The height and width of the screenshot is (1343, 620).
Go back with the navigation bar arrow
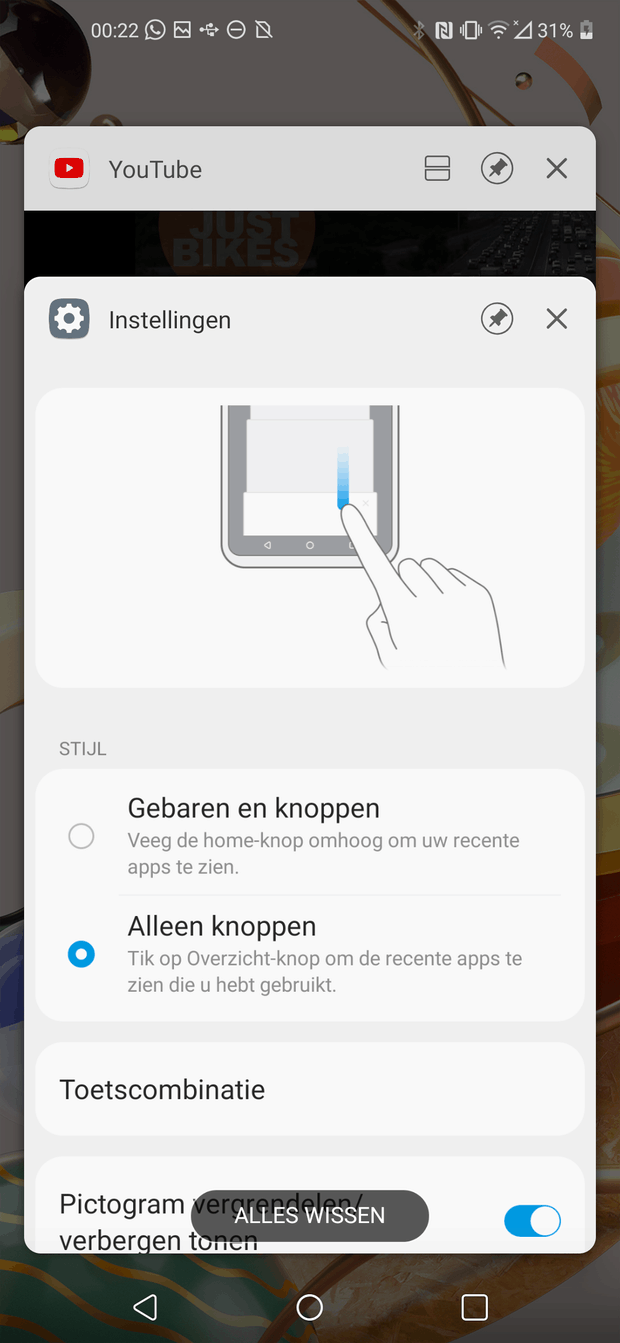point(145,1306)
